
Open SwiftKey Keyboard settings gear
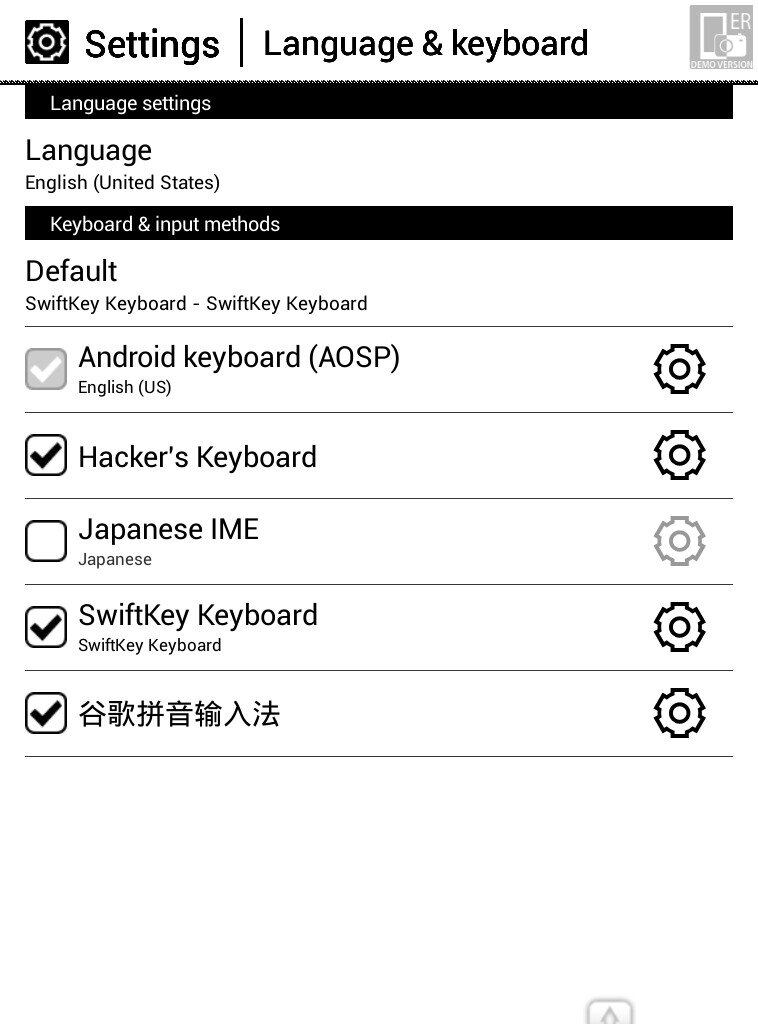(679, 627)
